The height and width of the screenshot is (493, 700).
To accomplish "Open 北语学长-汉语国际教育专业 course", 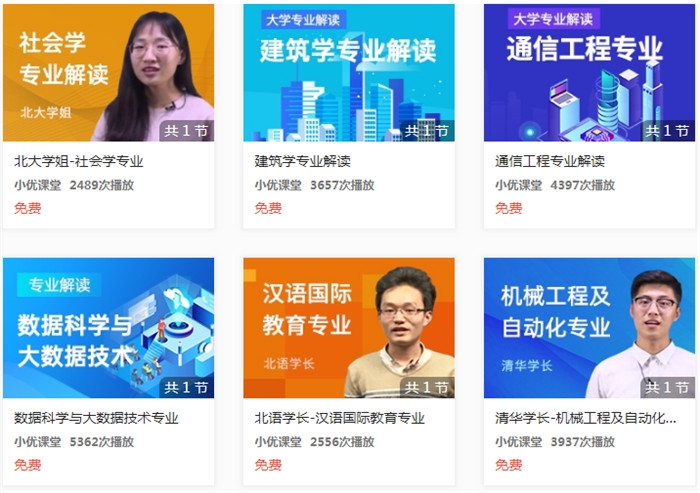I will pyautogui.click(x=348, y=328).
